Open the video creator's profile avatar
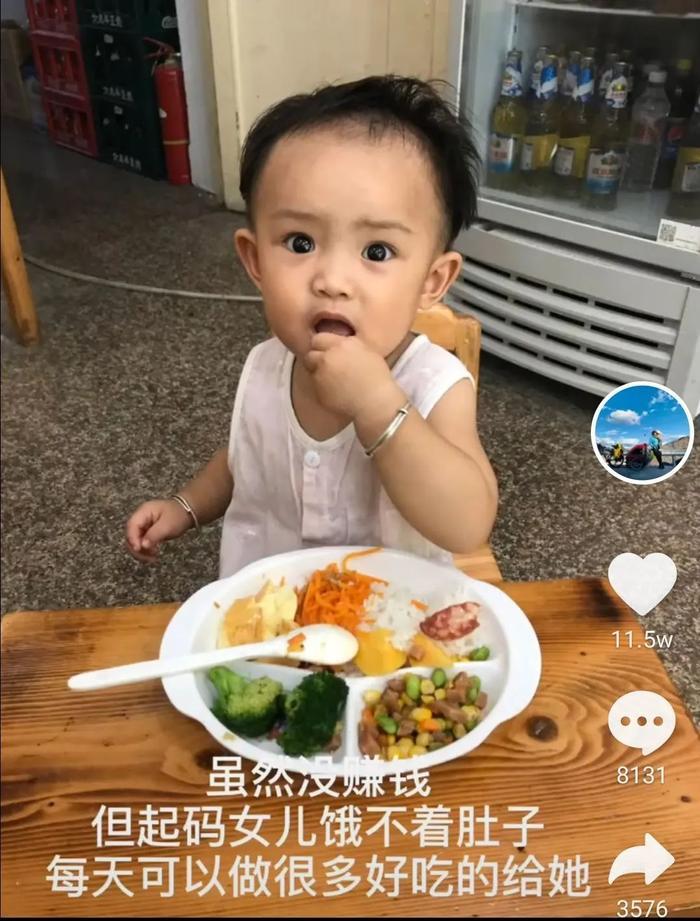This screenshot has width=700, height=921. 642,432
